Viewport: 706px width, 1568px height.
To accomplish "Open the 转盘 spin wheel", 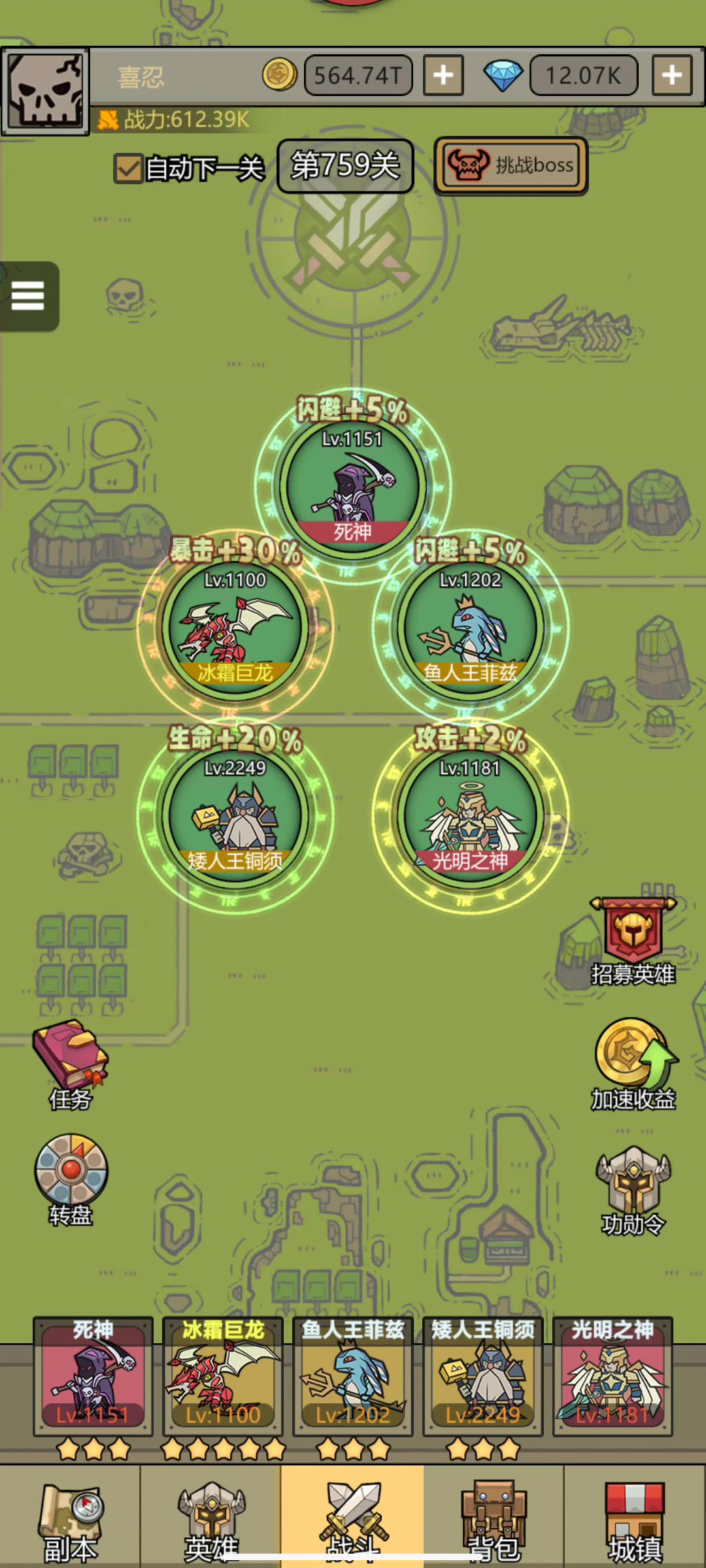I will pyautogui.click(x=71, y=1180).
